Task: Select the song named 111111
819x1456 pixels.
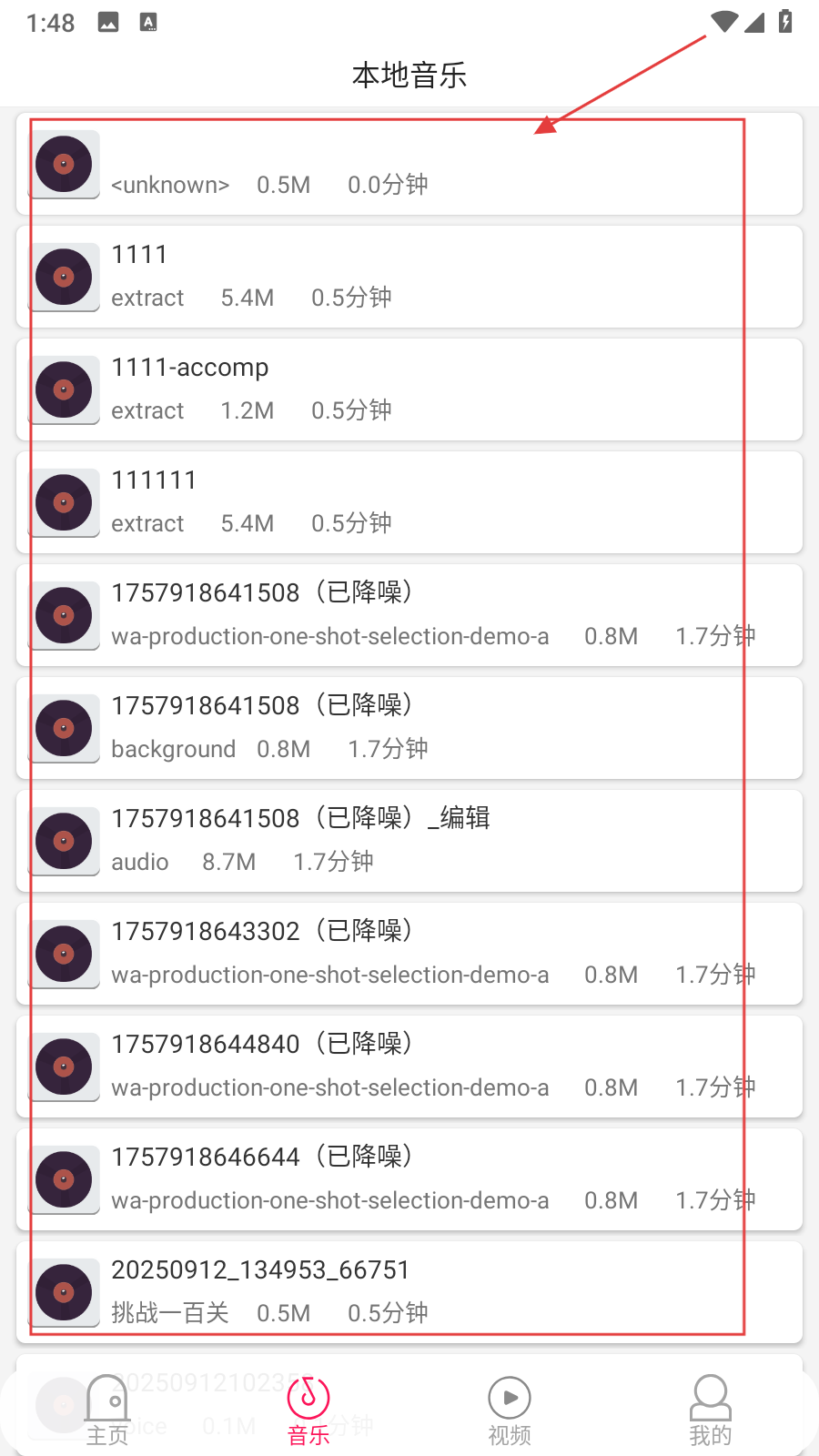Action: tap(409, 502)
